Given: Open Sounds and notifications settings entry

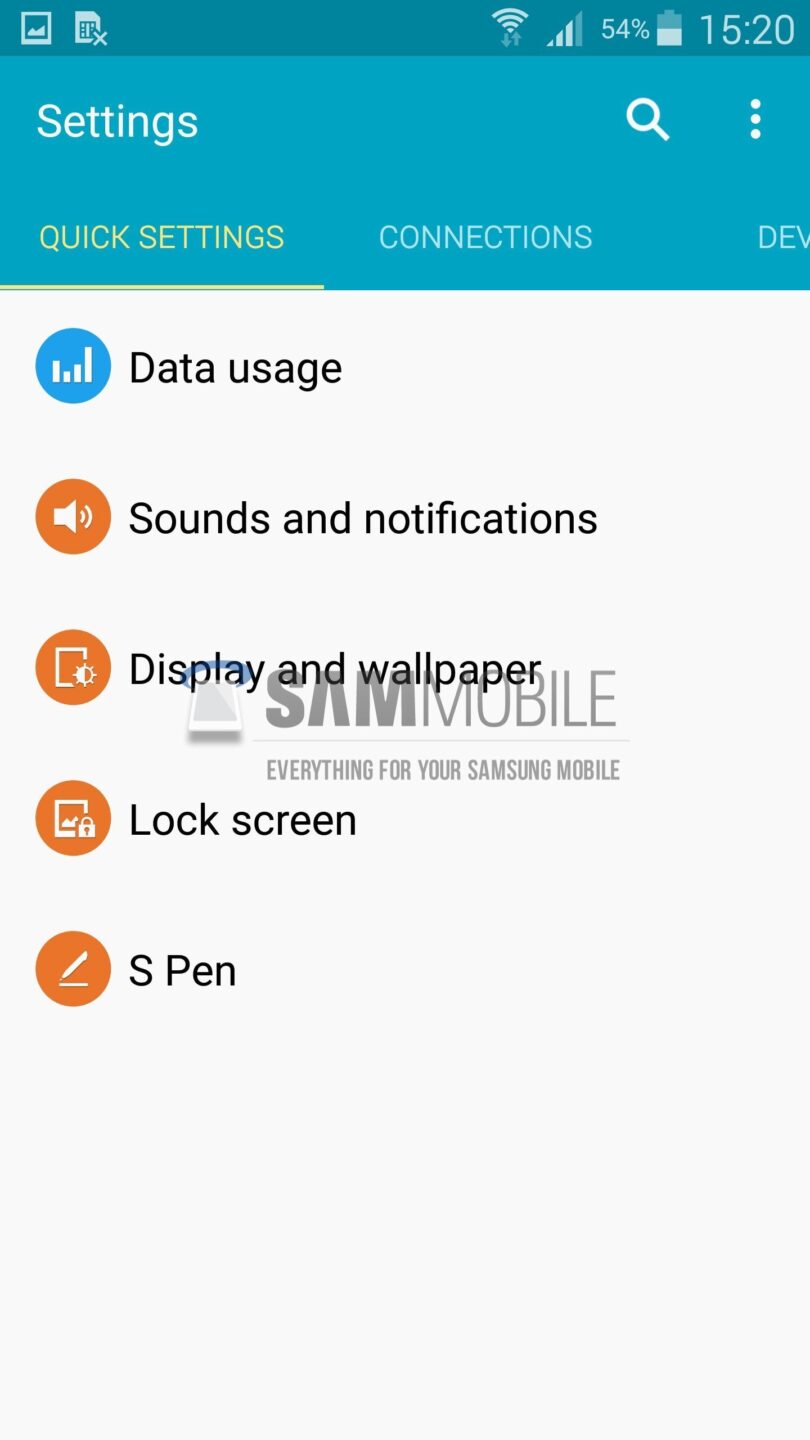Looking at the screenshot, I should (363, 516).
